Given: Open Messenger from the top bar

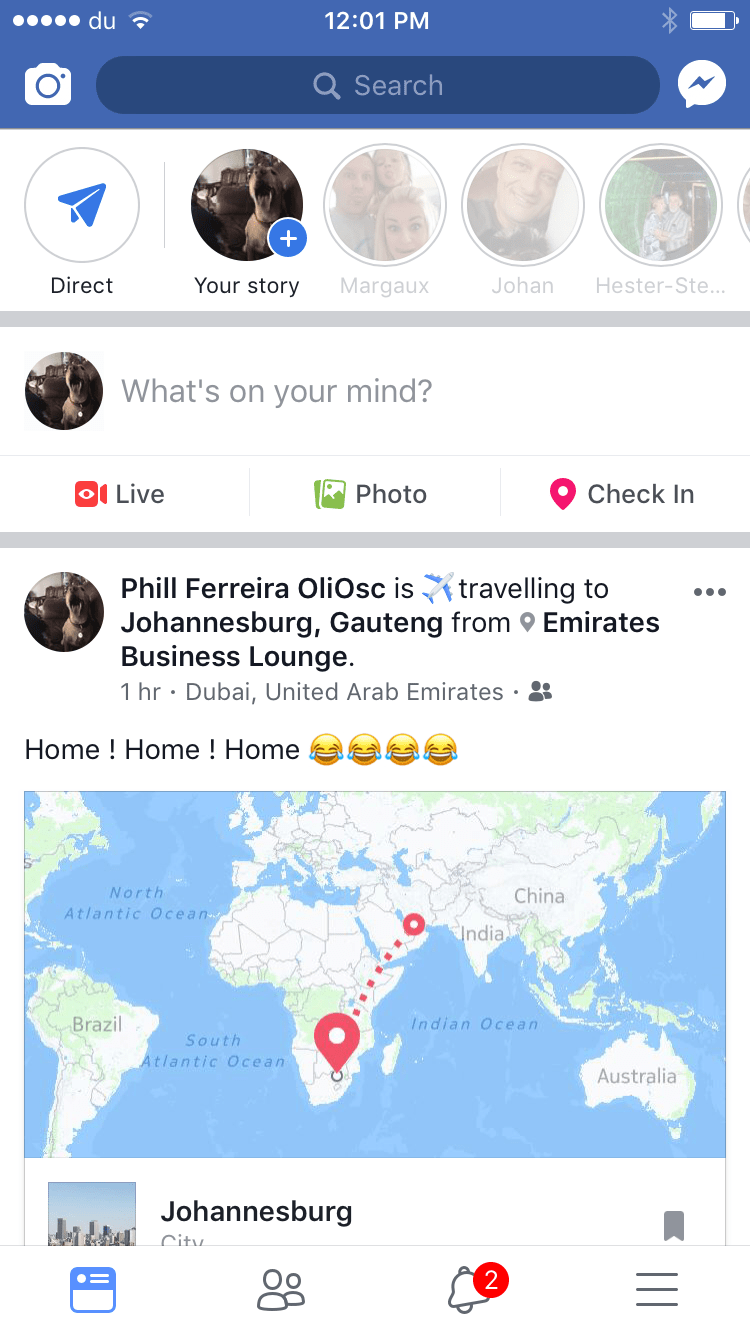Looking at the screenshot, I should point(701,86).
